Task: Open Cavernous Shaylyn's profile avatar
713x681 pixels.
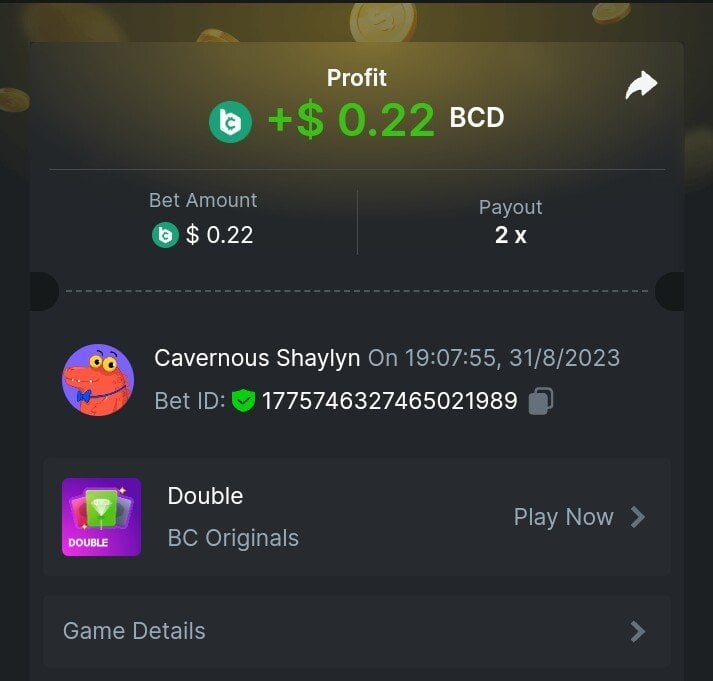Action: [x=98, y=380]
